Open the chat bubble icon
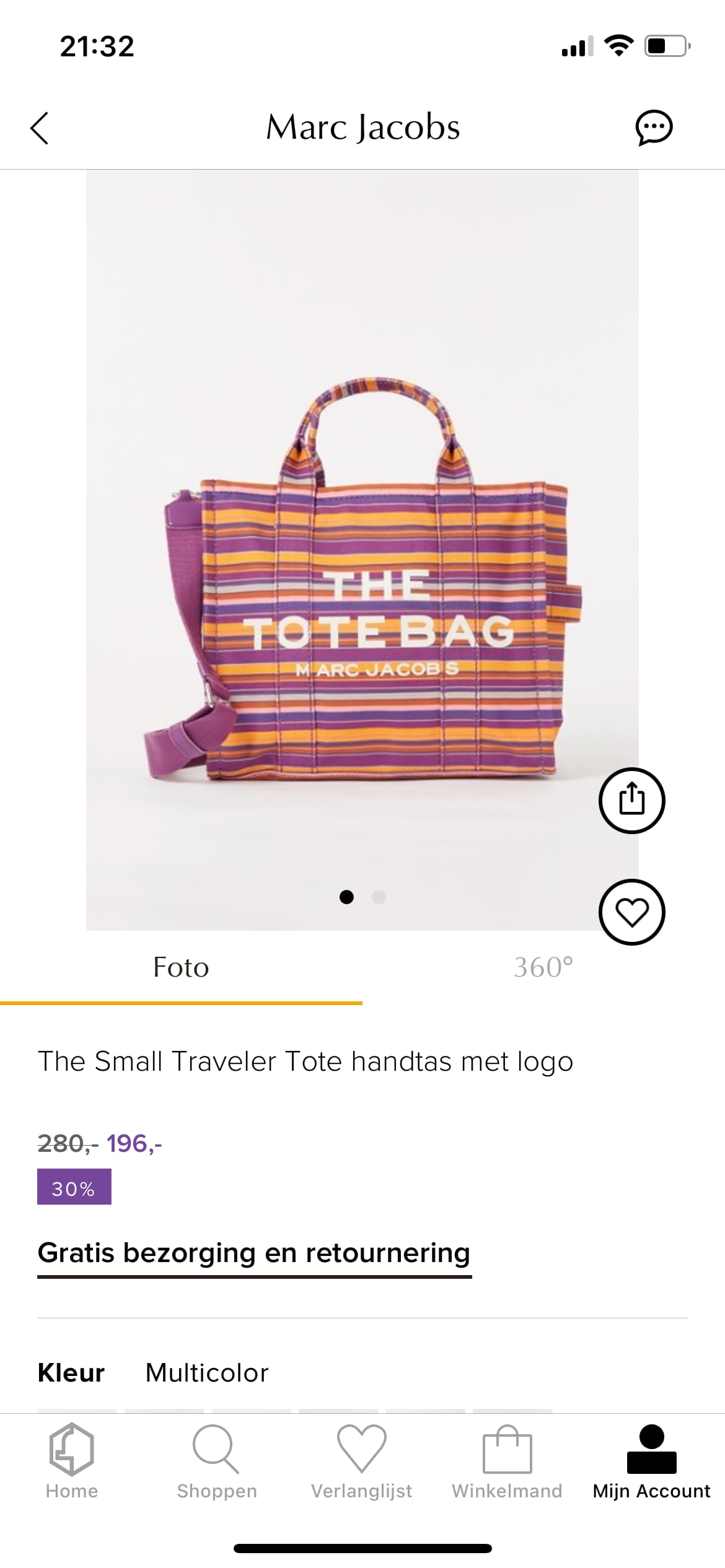The height and width of the screenshot is (1568, 725). tap(654, 128)
